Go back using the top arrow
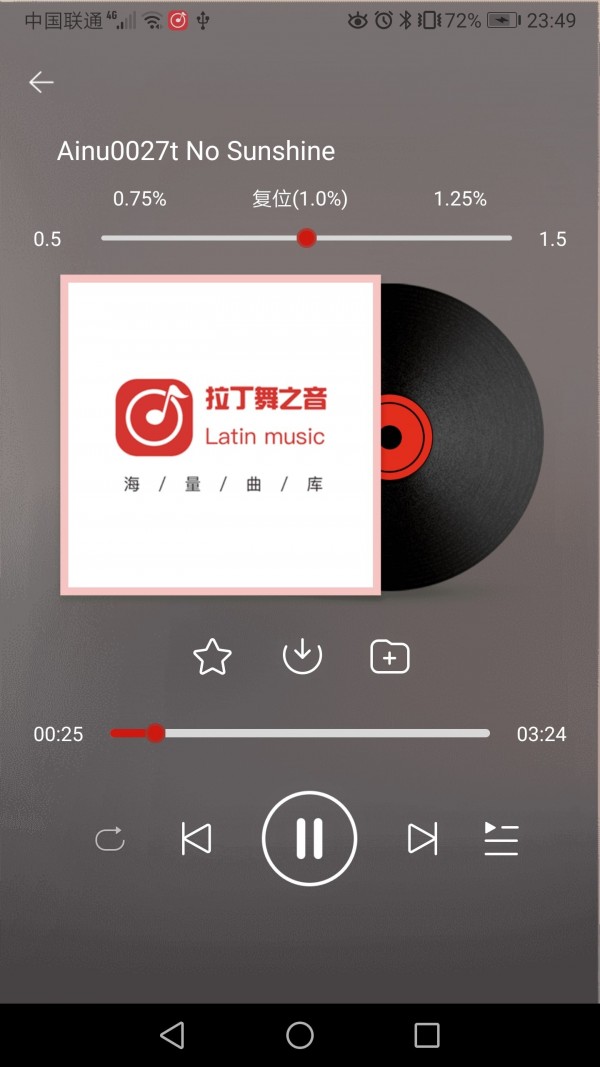Image resolution: width=600 pixels, height=1067 pixels. point(41,82)
